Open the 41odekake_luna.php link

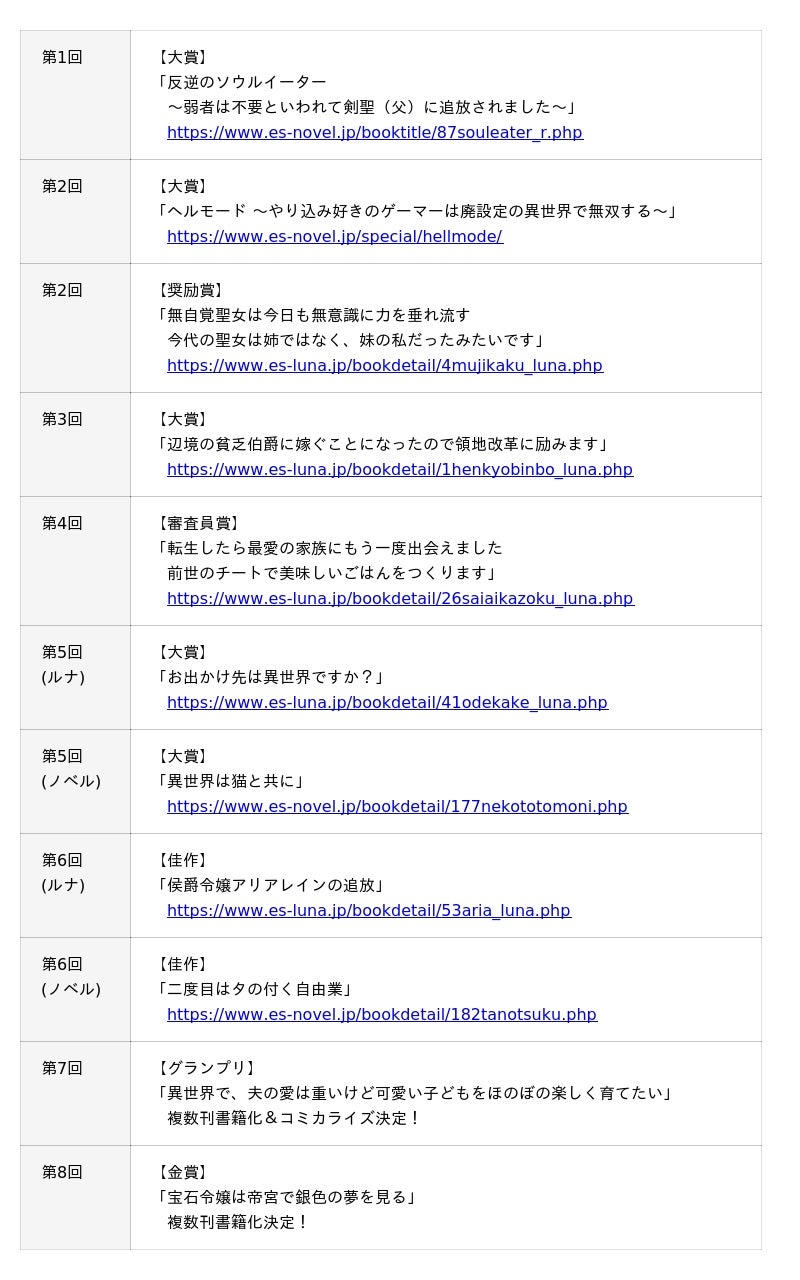[387, 702]
